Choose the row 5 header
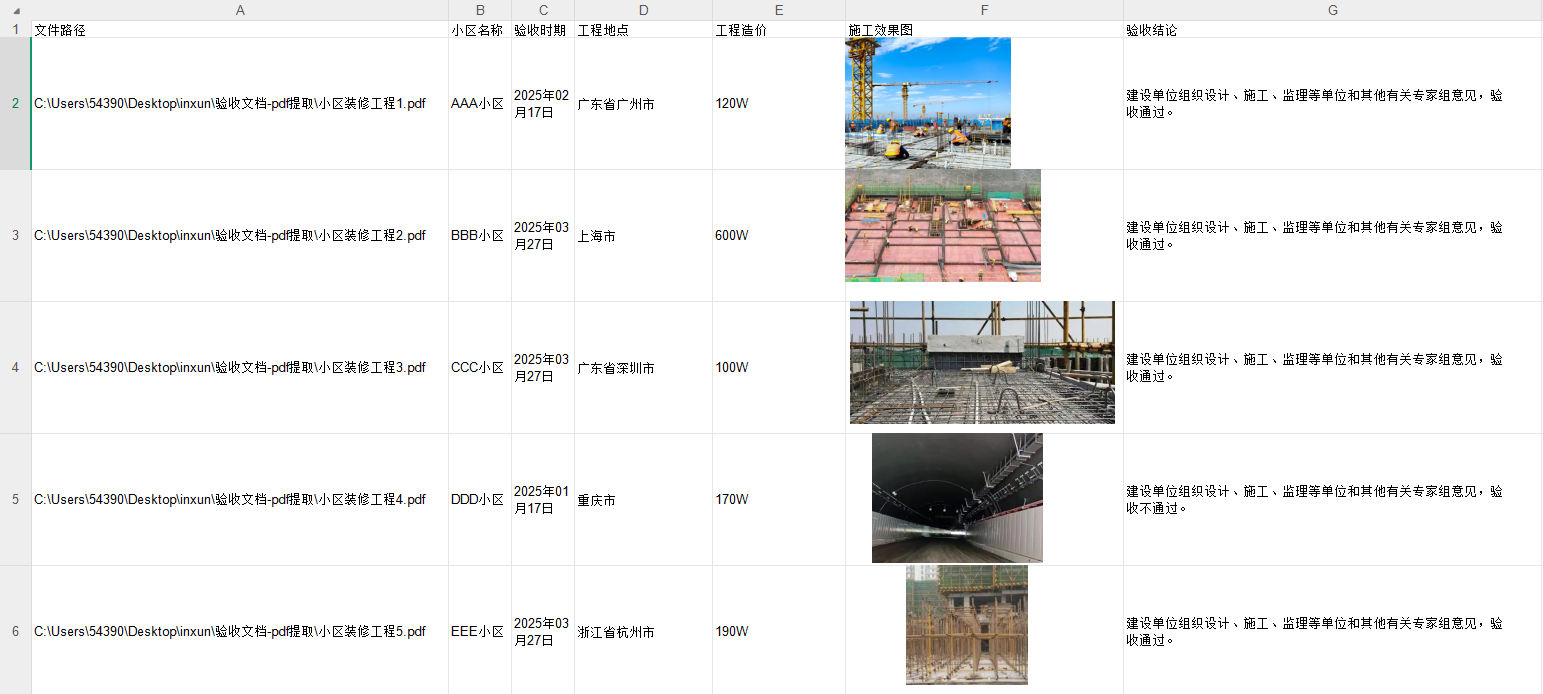Image resolution: width=1543 pixels, height=694 pixels. [x=15, y=500]
